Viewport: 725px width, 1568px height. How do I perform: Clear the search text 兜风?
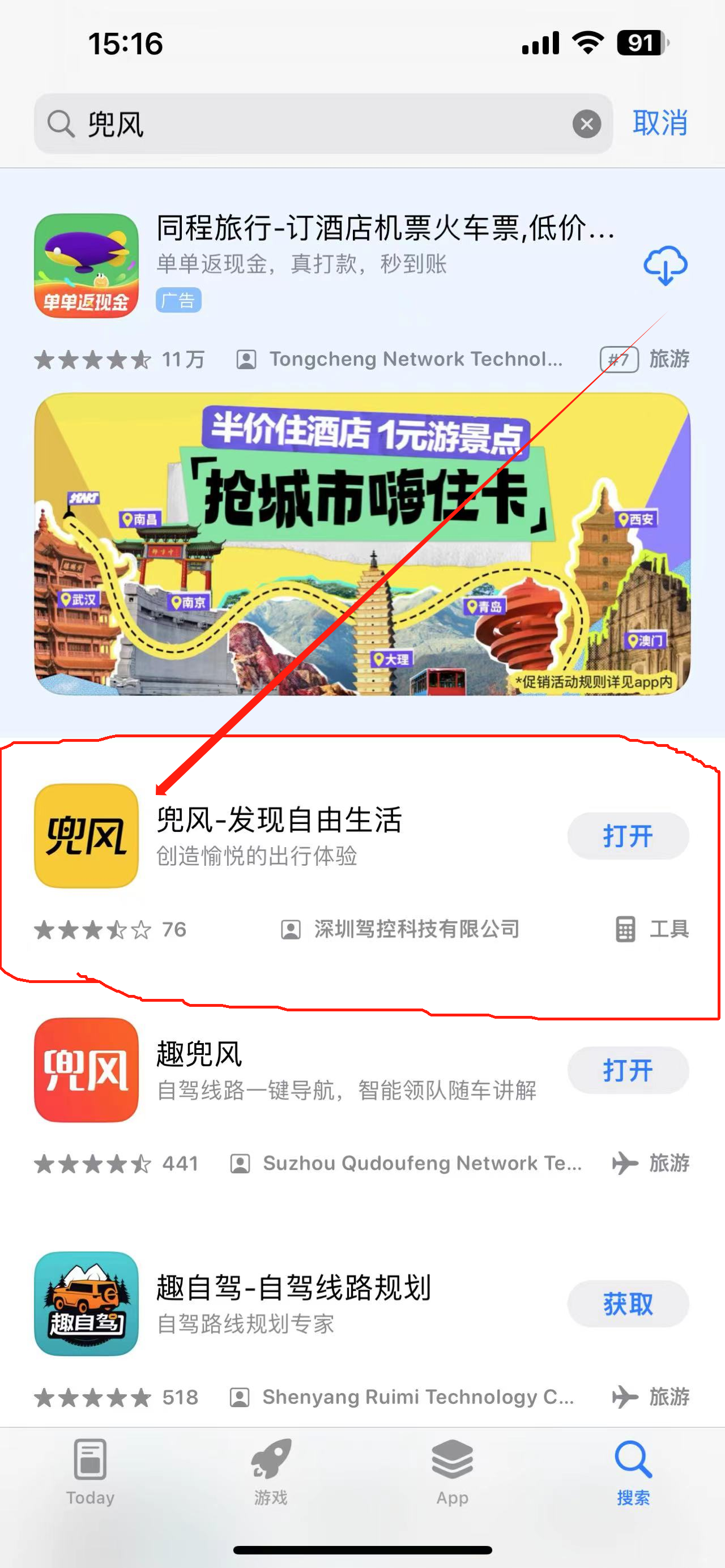[586, 124]
